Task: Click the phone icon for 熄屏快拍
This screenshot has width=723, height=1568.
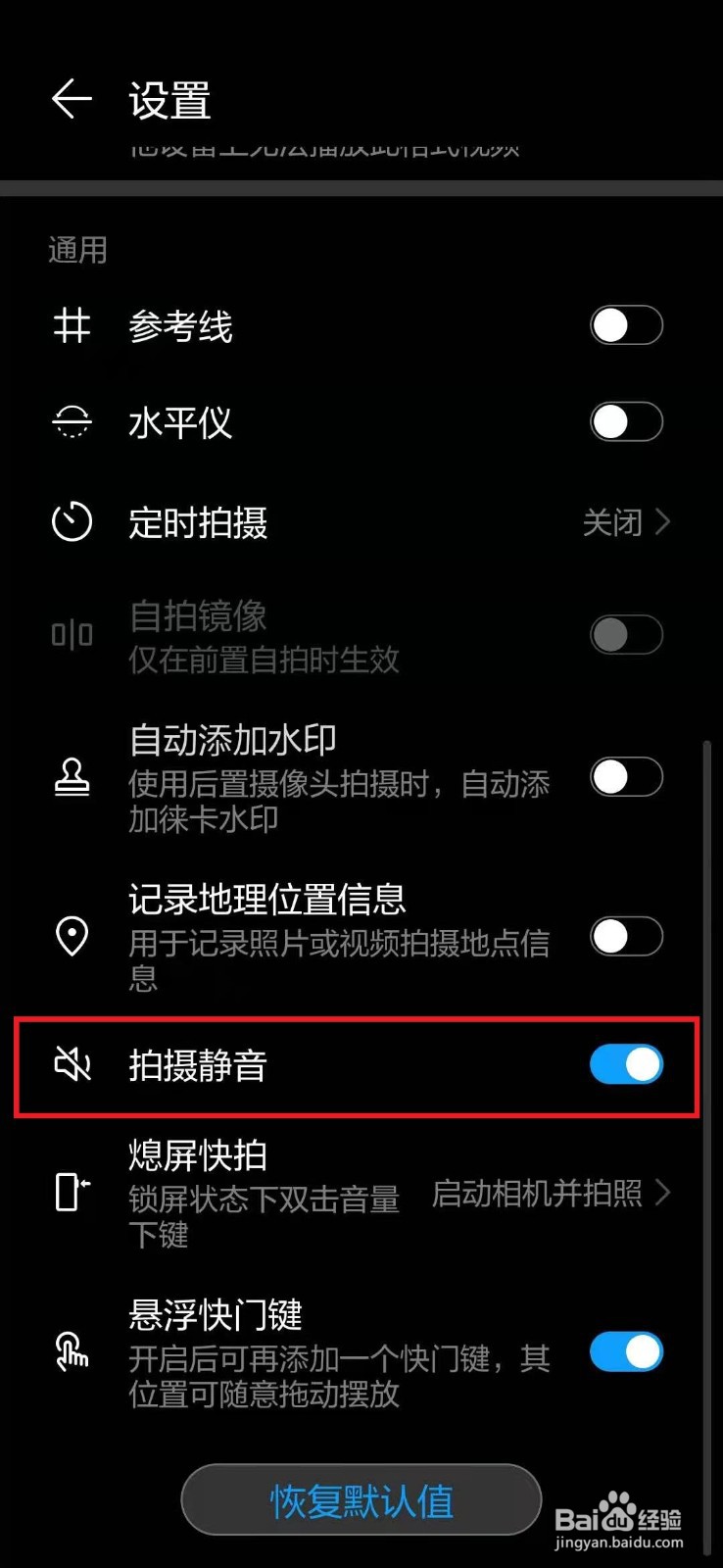Action: (x=72, y=1194)
